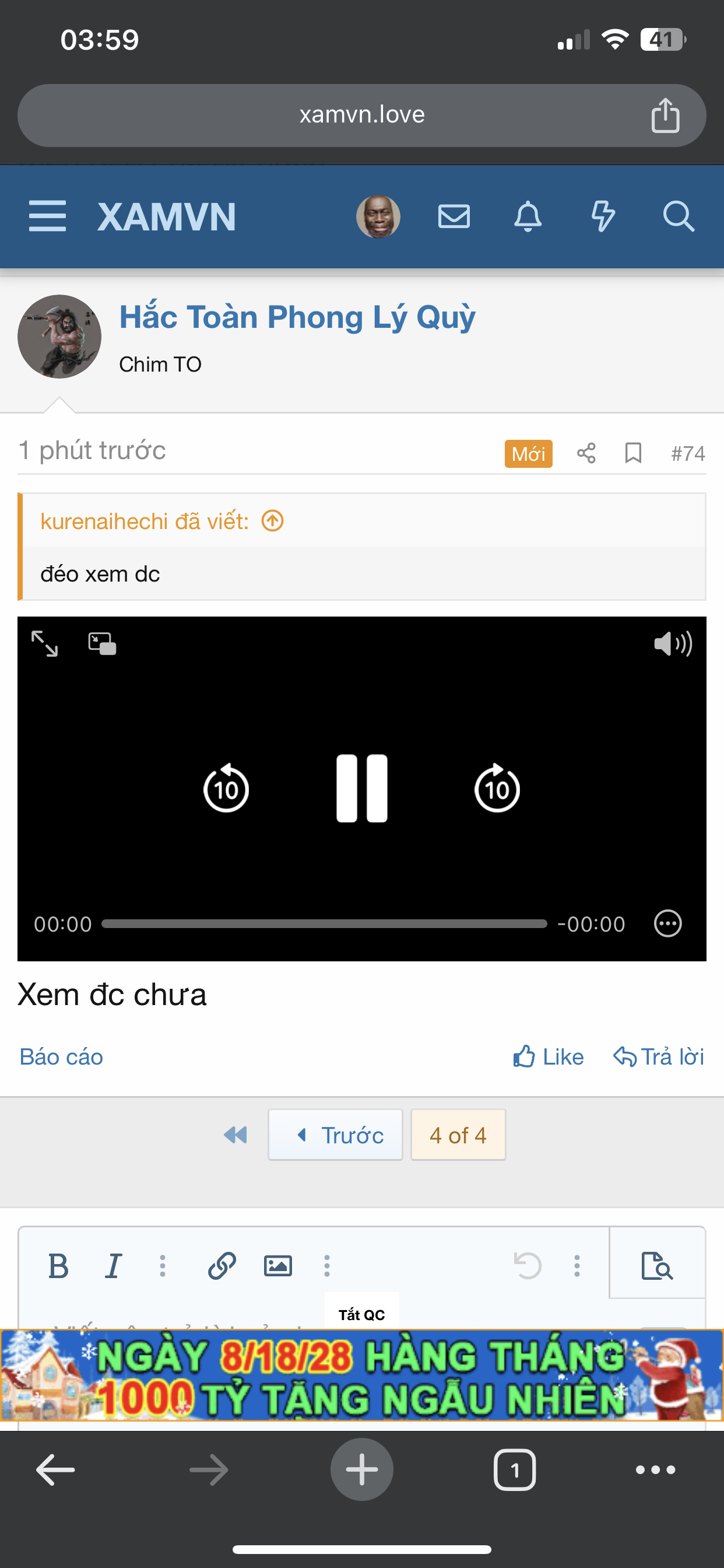724x1568 pixels.
Task: Share the page from address bar
Action: (x=665, y=115)
